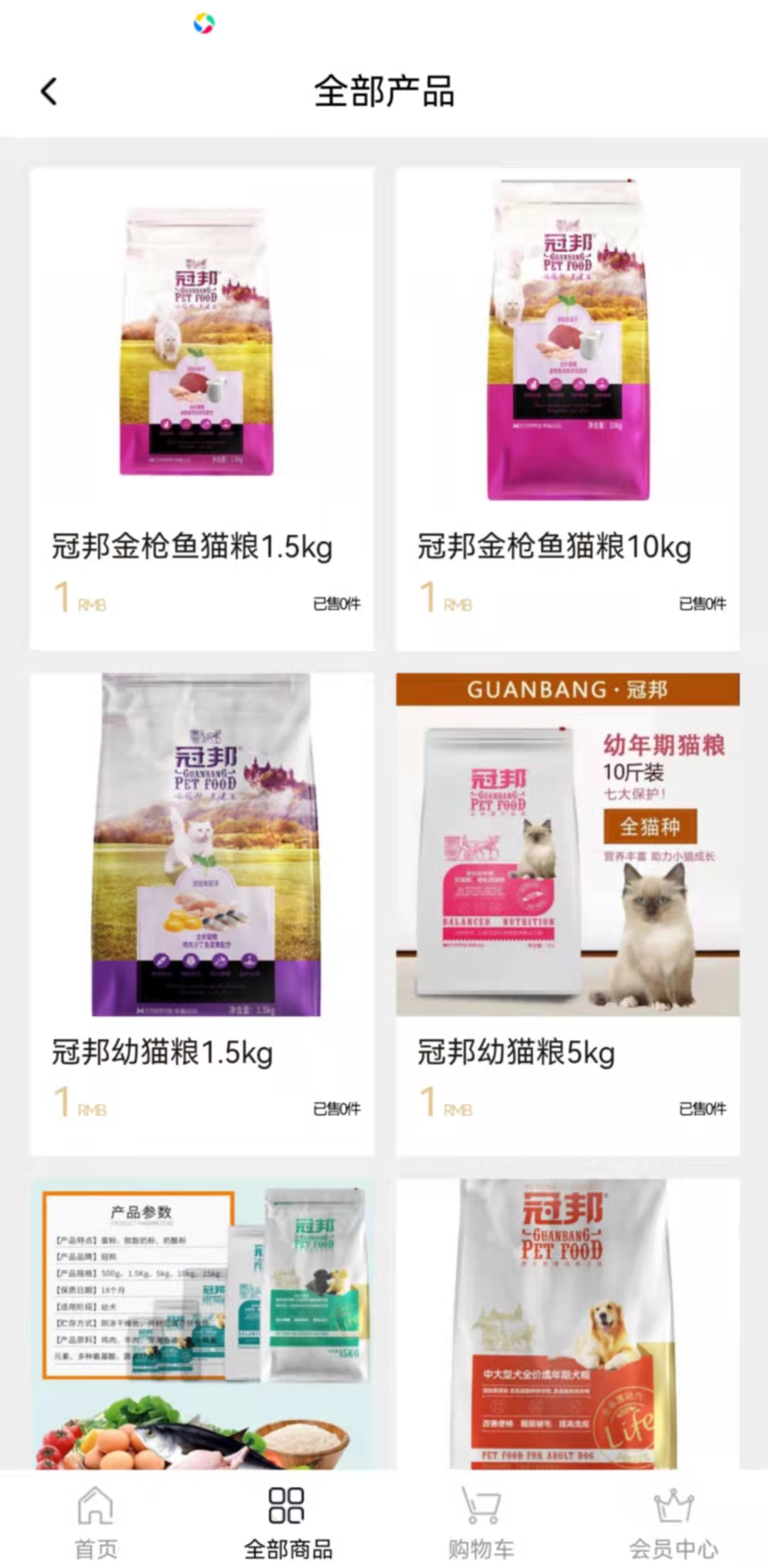Open 冠邦金枪鱼猫粮1.5kg product image
Viewport: 768px width, 1568px height.
pos(201,341)
